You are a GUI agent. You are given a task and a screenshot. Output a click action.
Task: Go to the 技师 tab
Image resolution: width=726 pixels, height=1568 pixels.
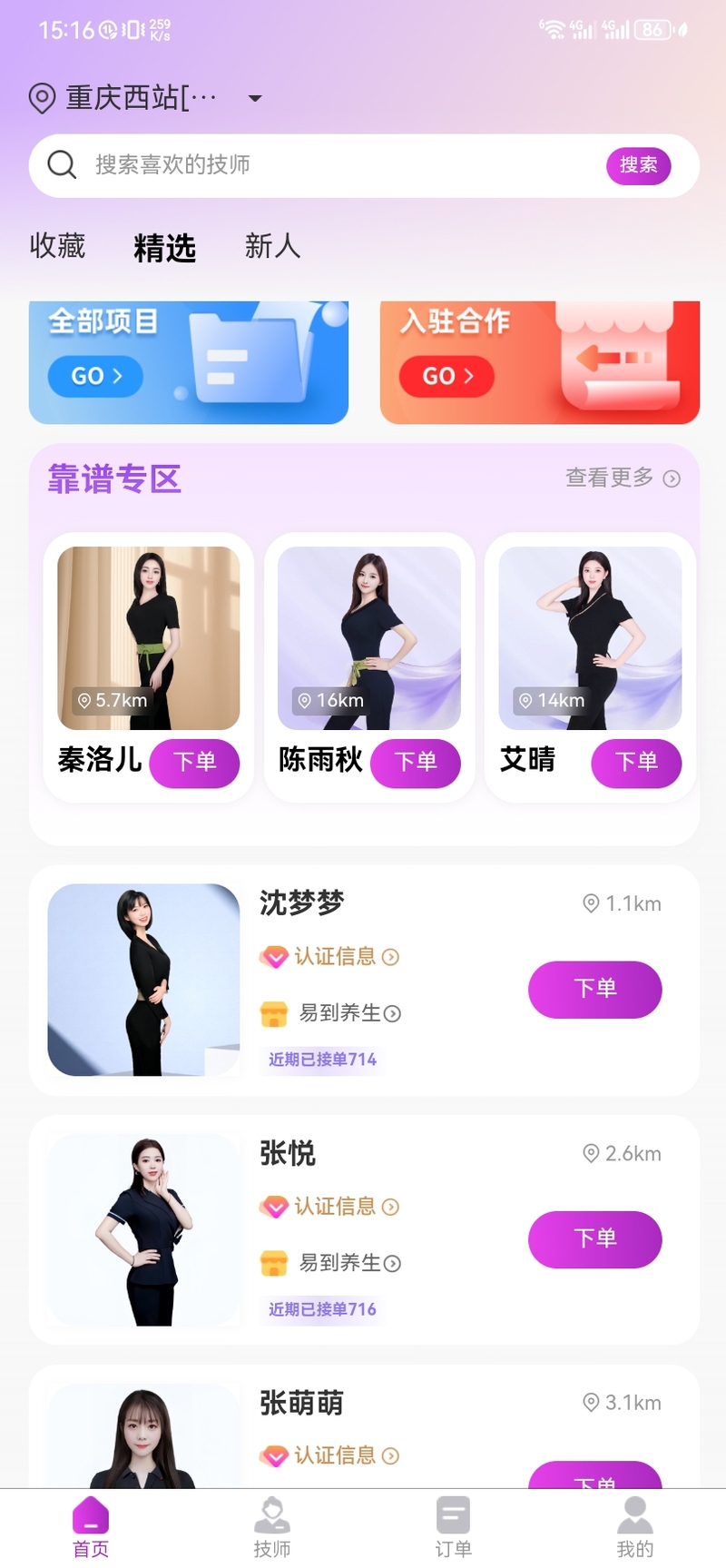pos(272,1528)
